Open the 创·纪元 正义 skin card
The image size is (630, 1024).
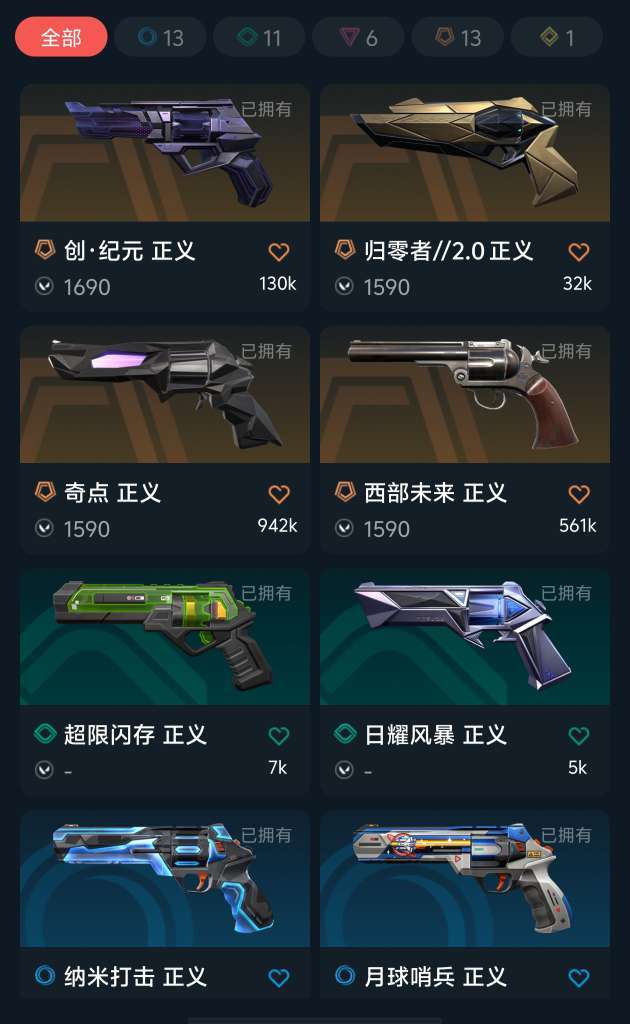(x=165, y=197)
